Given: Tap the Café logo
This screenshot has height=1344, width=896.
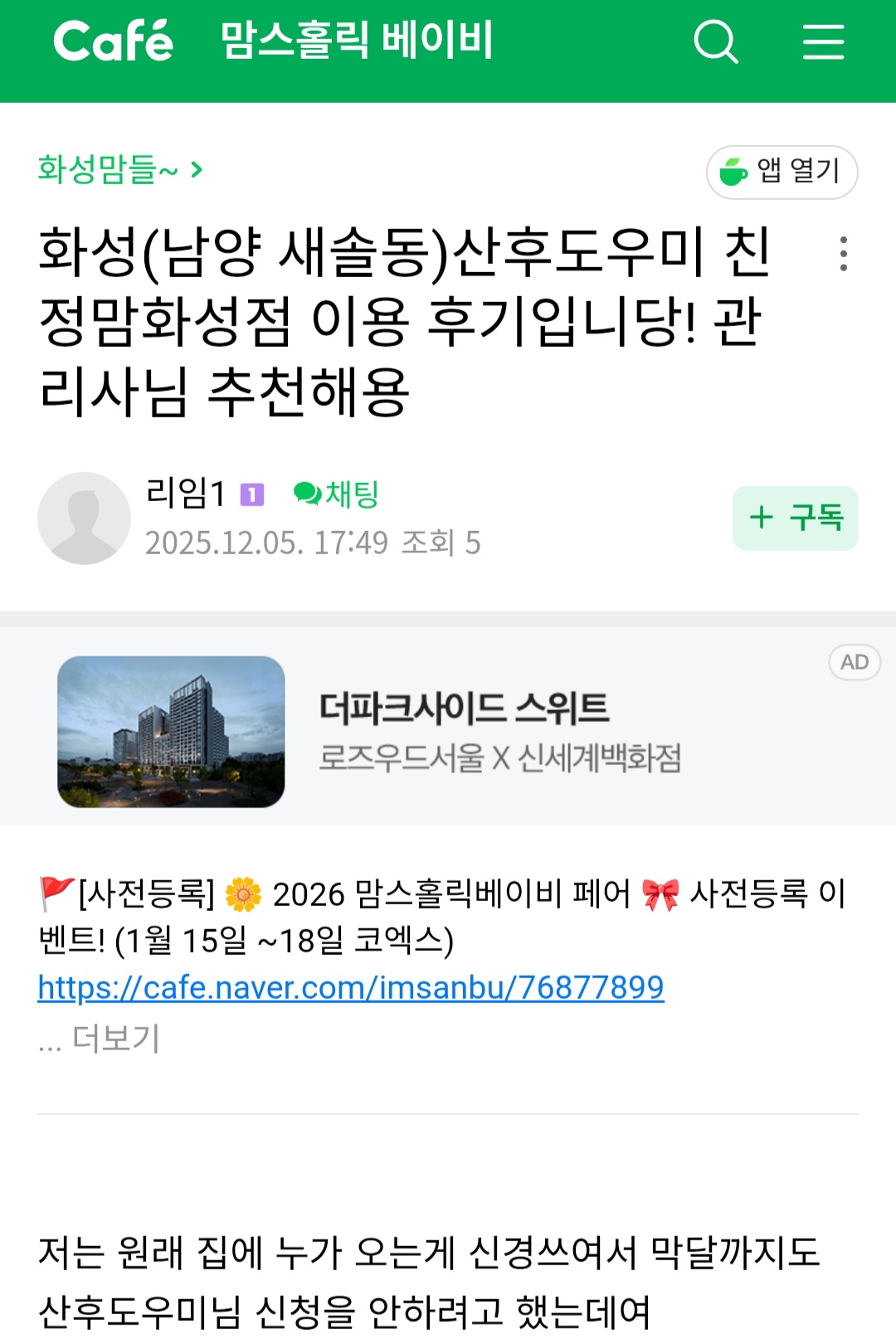Looking at the screenshot, I should [x=114, y=41].
